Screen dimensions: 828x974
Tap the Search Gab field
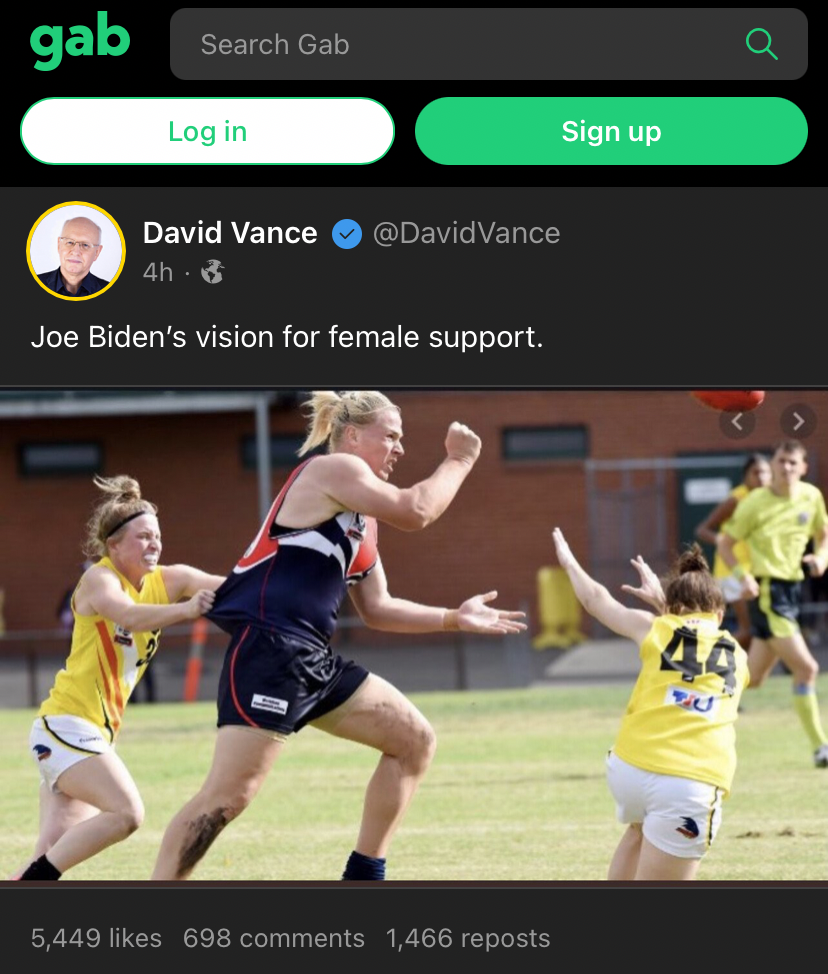(450, 45)
